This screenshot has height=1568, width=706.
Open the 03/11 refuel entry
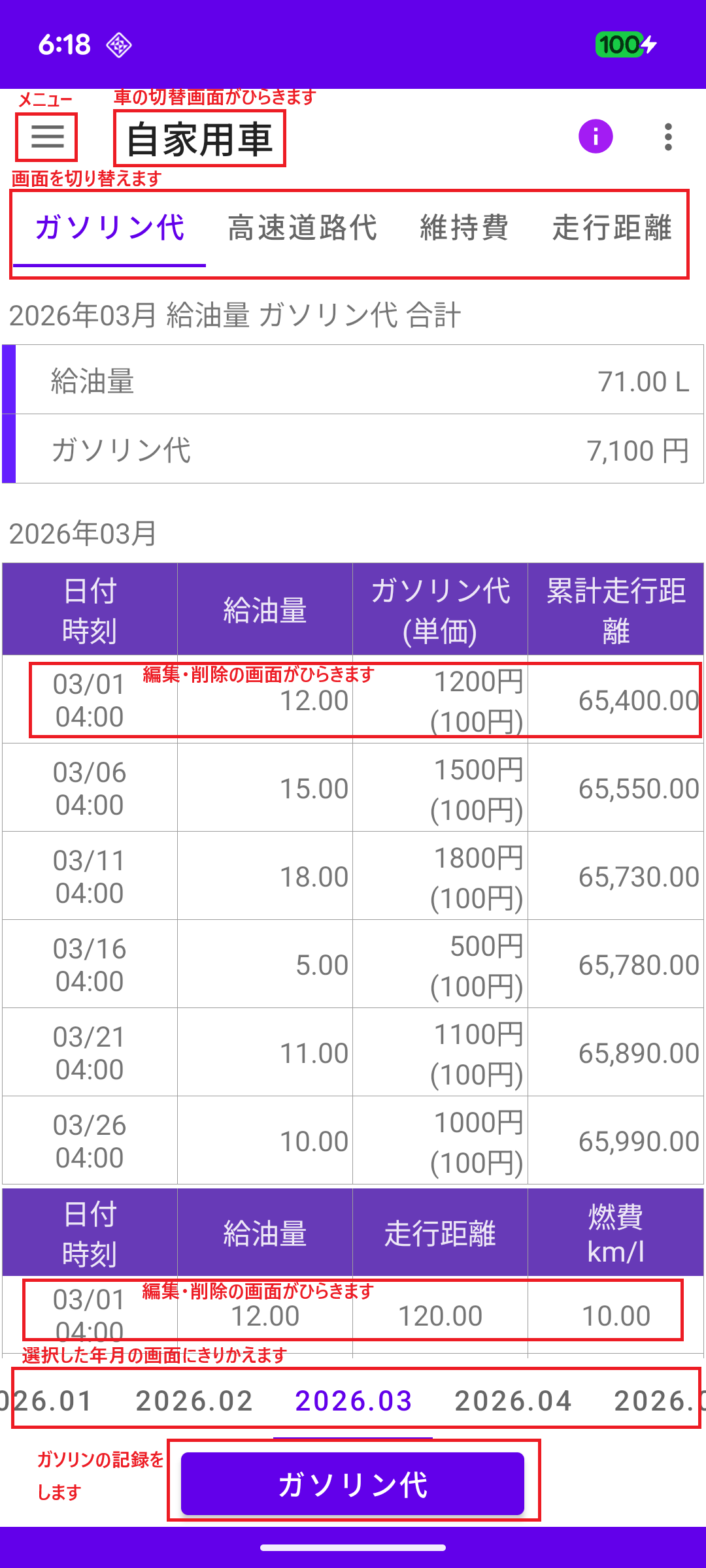point(353,877)
